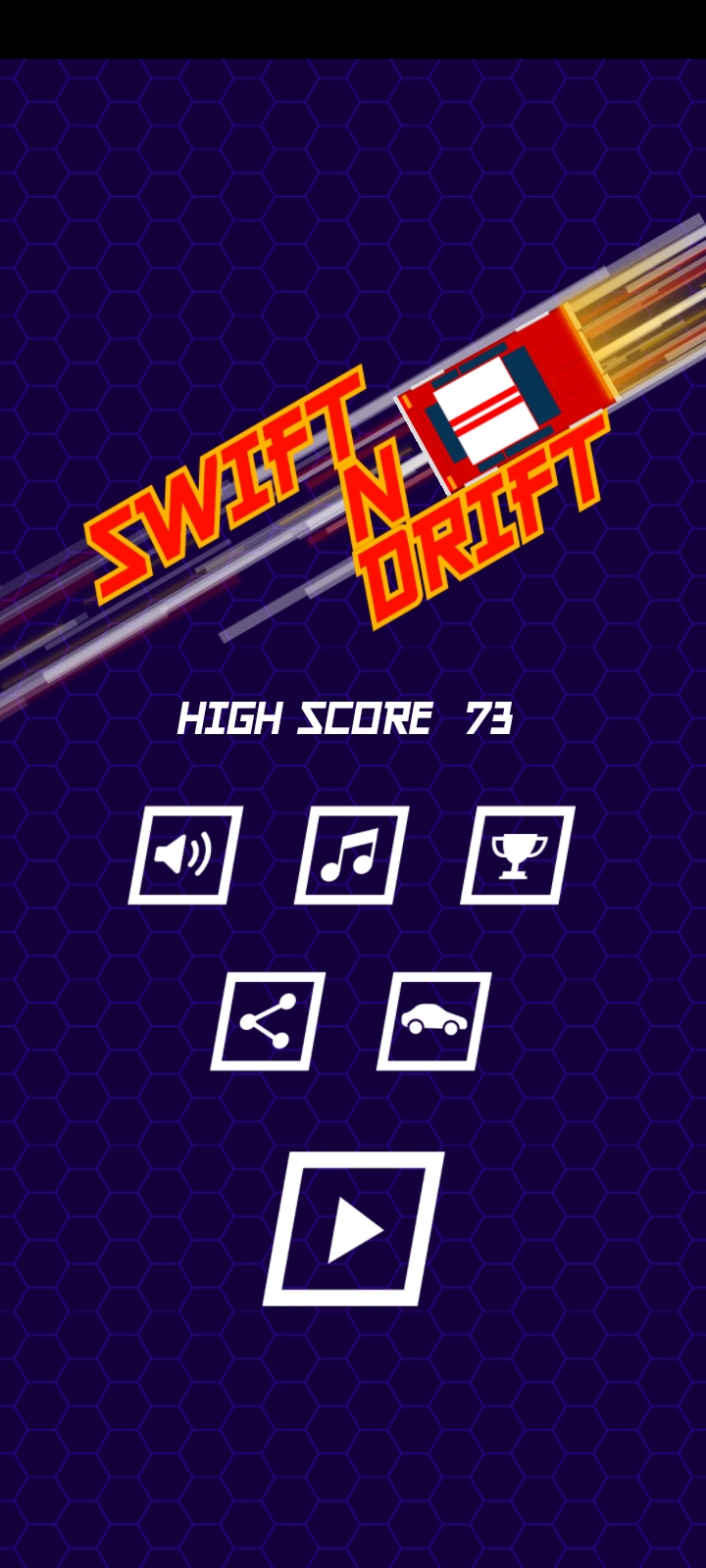This screenshot has width=706, height=1568.
Task: Toggle the background music note button
Action: coord(351,855)
